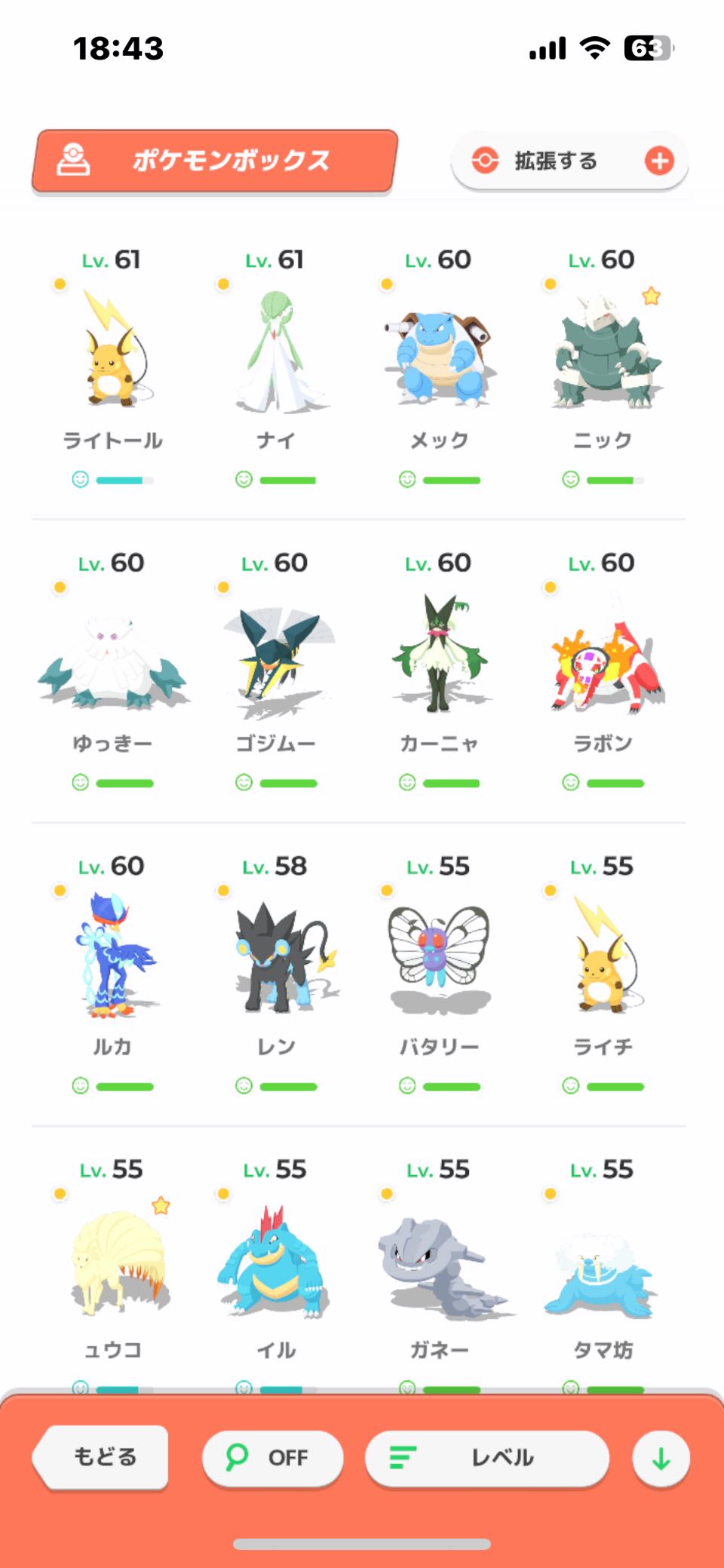Open Raichu named ライトール
724x1568 pixels.
tap(112, 354)
